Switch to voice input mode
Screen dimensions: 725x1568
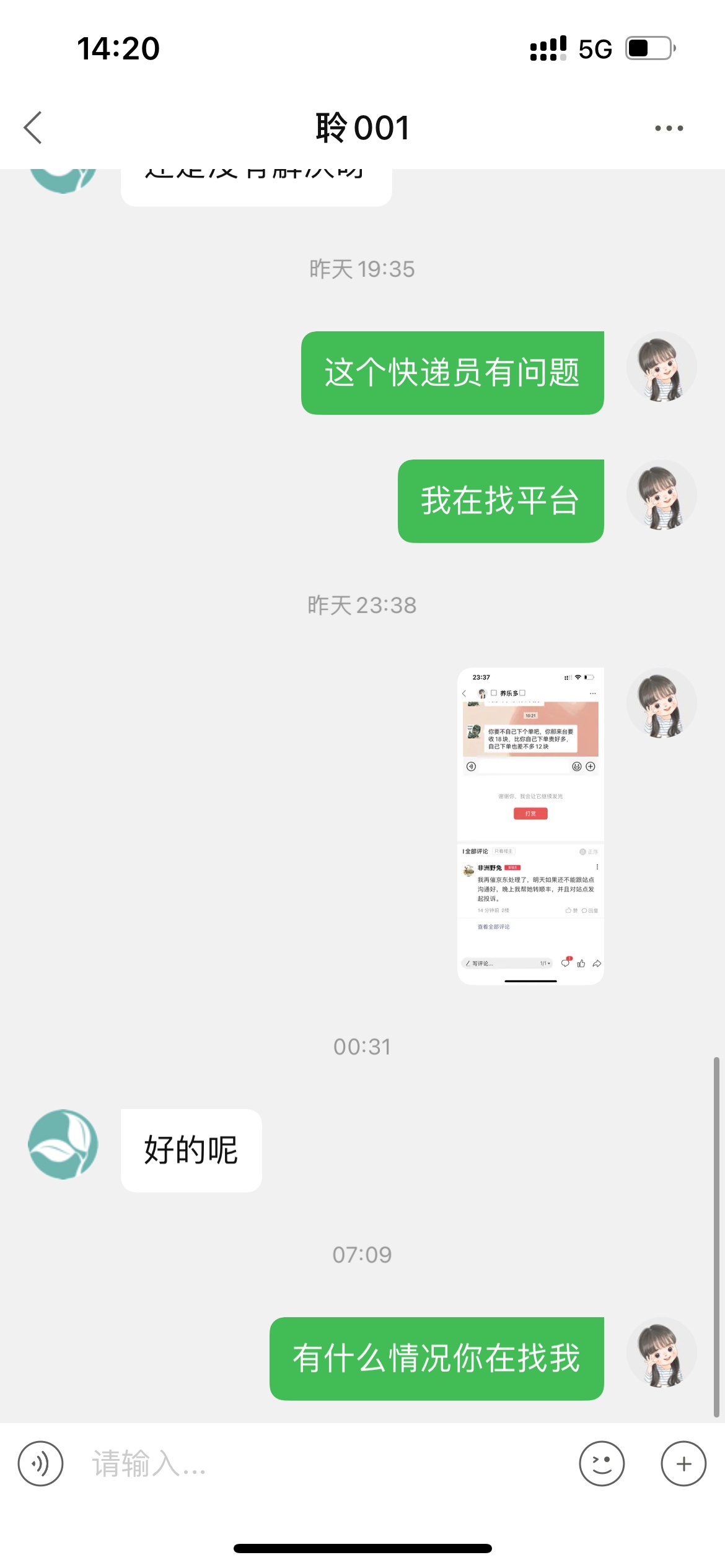tap(40, 1463)
